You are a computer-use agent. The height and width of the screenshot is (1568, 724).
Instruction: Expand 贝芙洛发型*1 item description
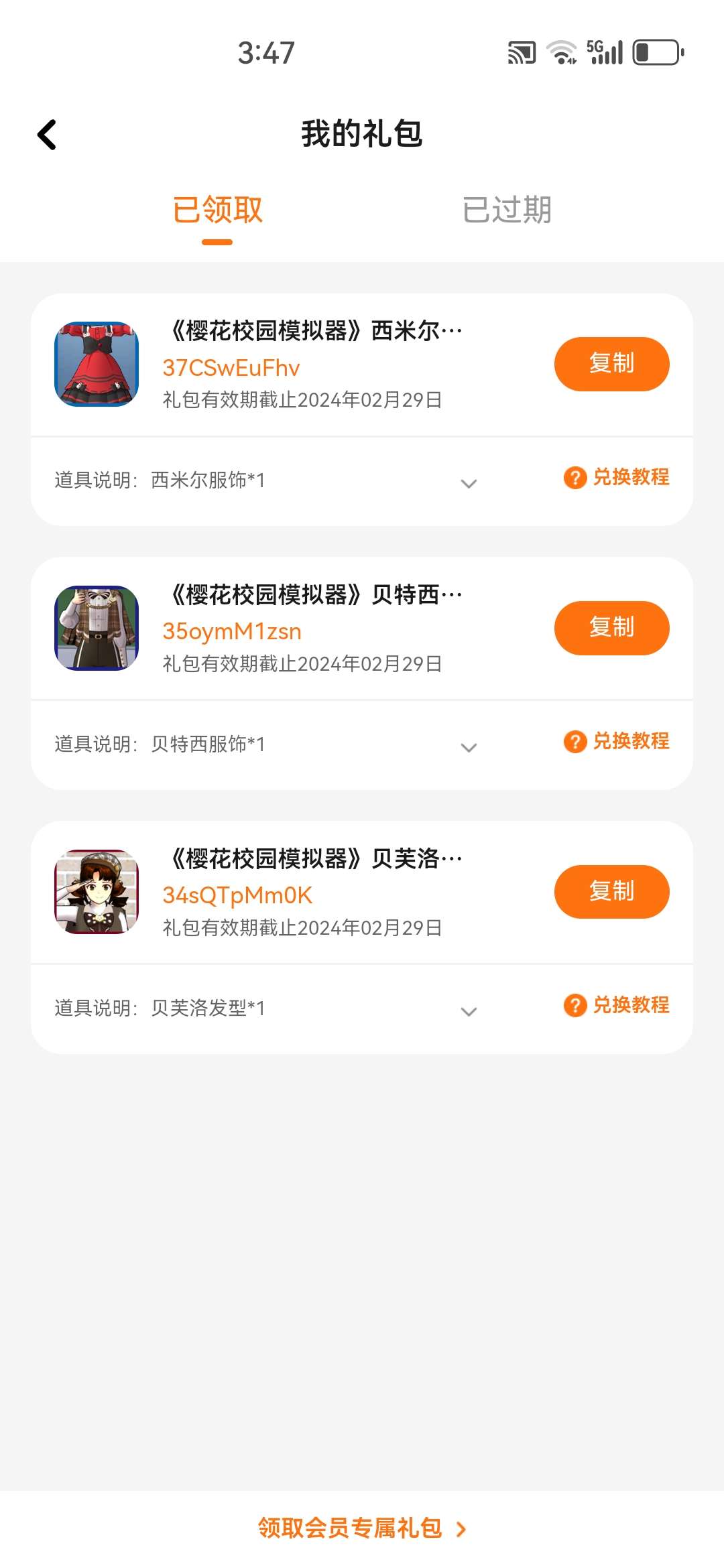tap(469, 1011)
